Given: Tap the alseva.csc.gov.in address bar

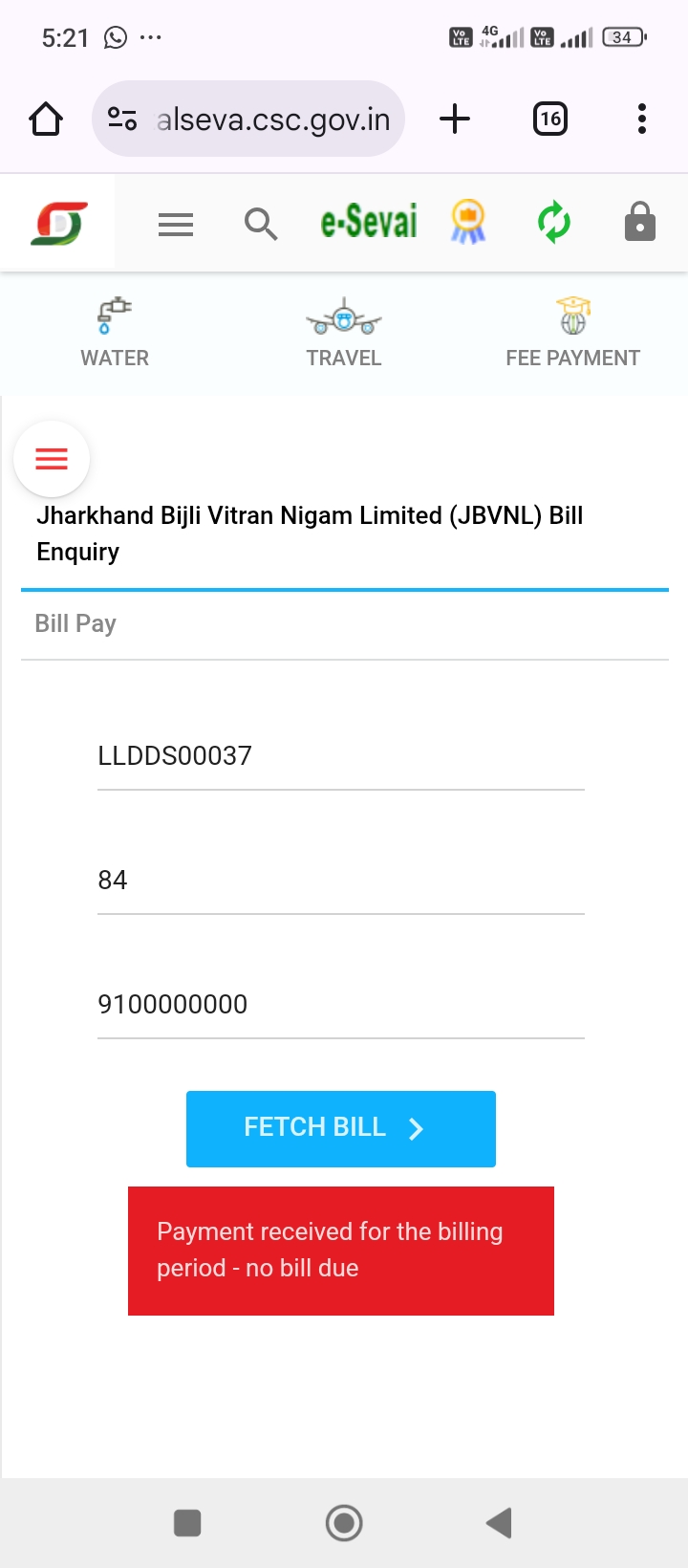Looking at the screenshot, I should coord(248,120).
